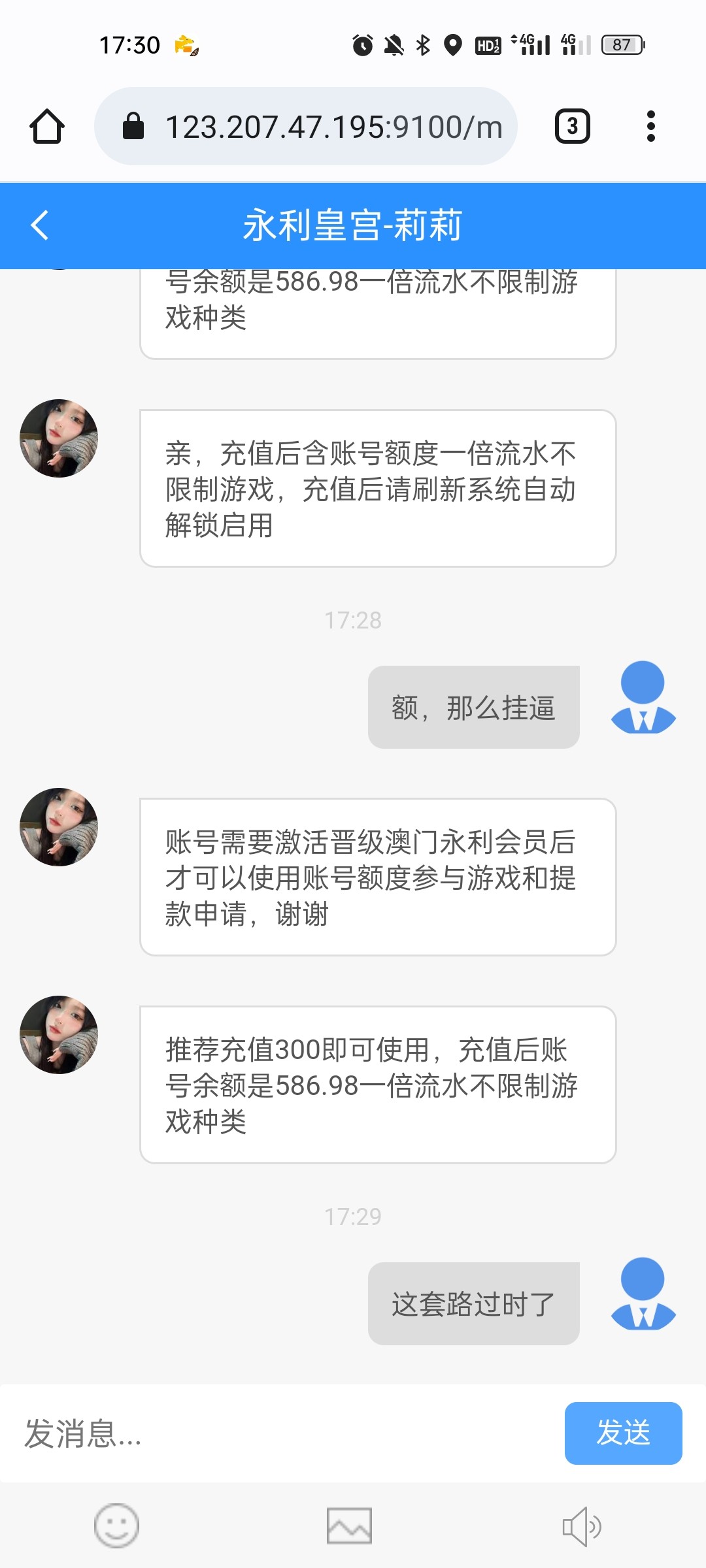This screenshot has width=706, height=1568.
Task: Attach an image to the chat
Action: 349,1526
